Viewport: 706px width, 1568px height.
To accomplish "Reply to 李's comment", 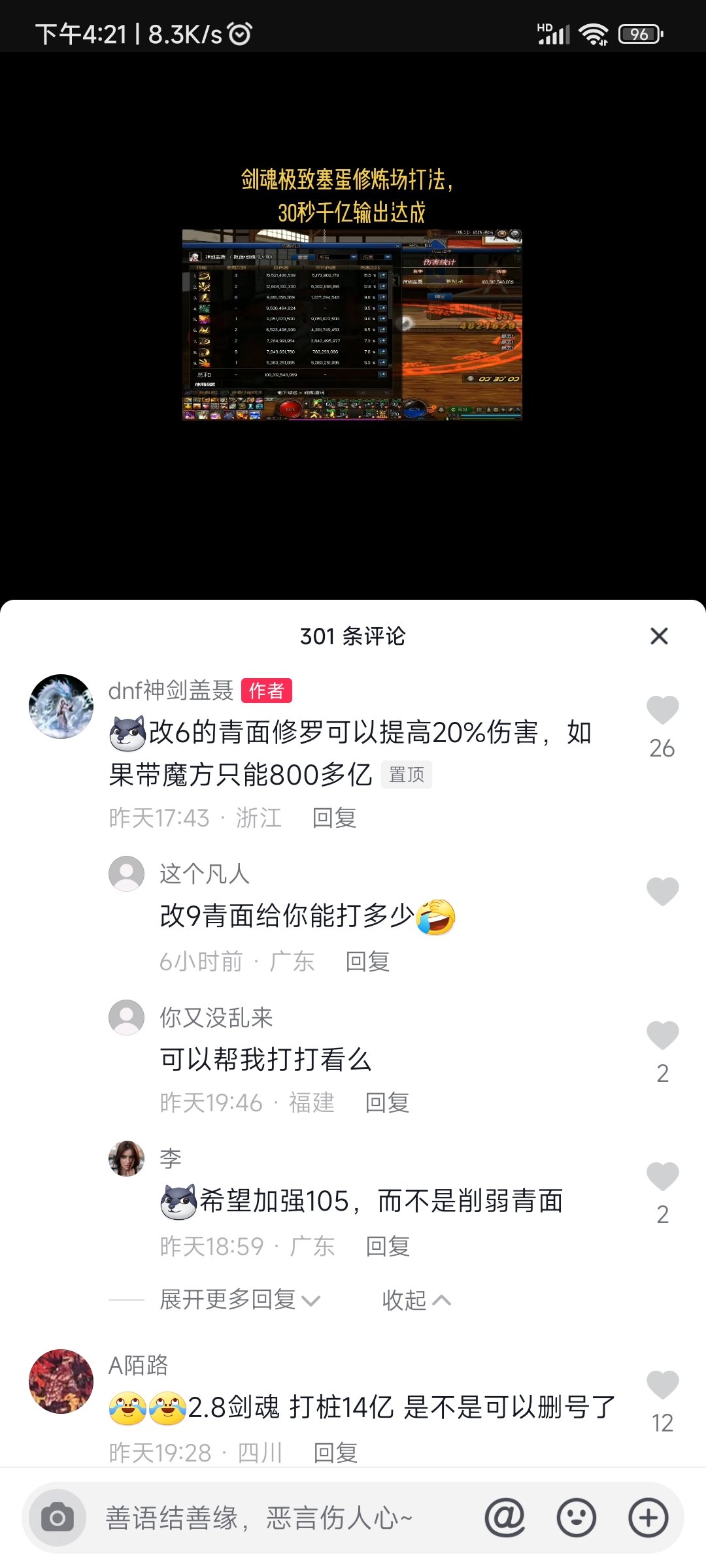I will click(x=388, y=1247).
